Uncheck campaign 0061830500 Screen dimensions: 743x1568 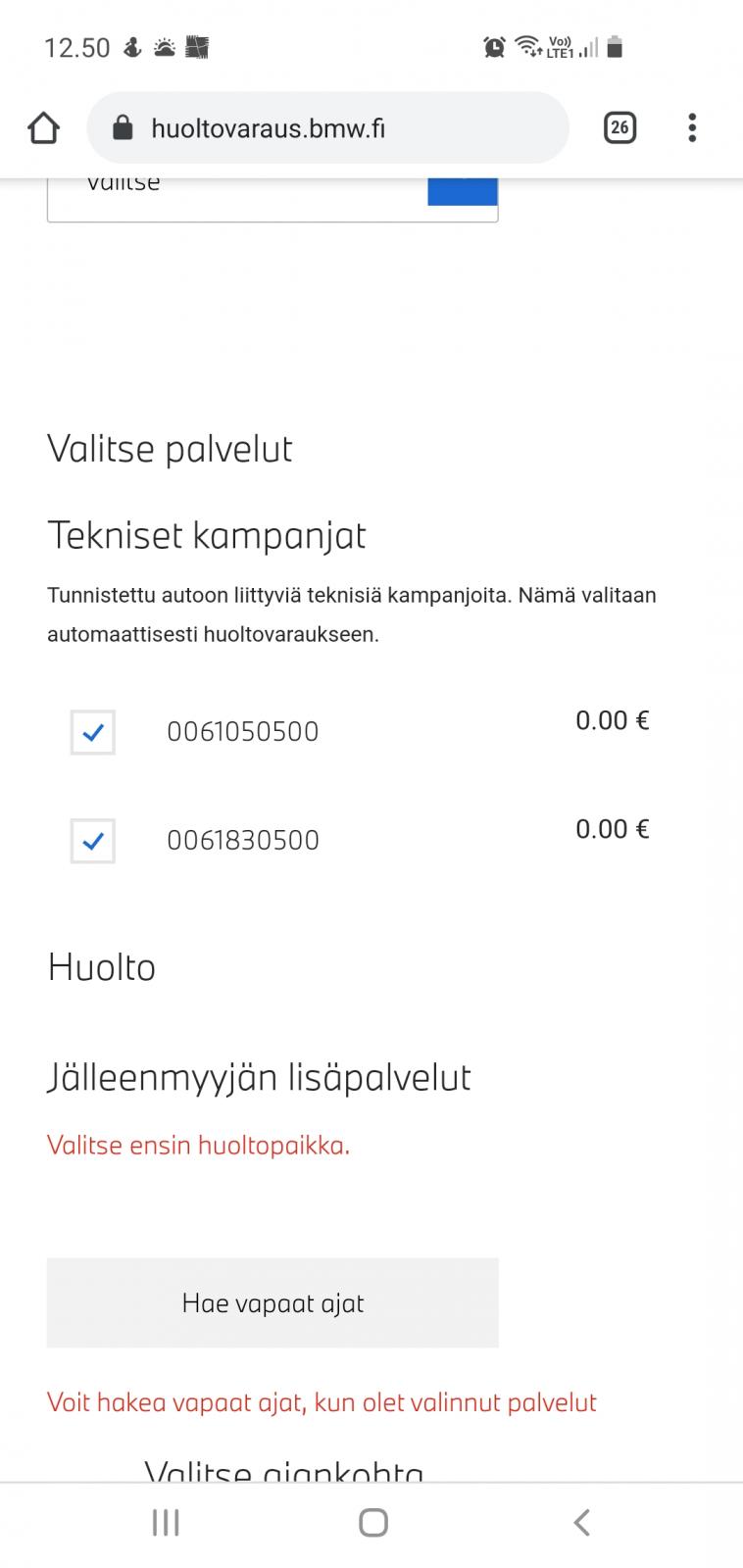pyautogui.click(x=93, y=841)
